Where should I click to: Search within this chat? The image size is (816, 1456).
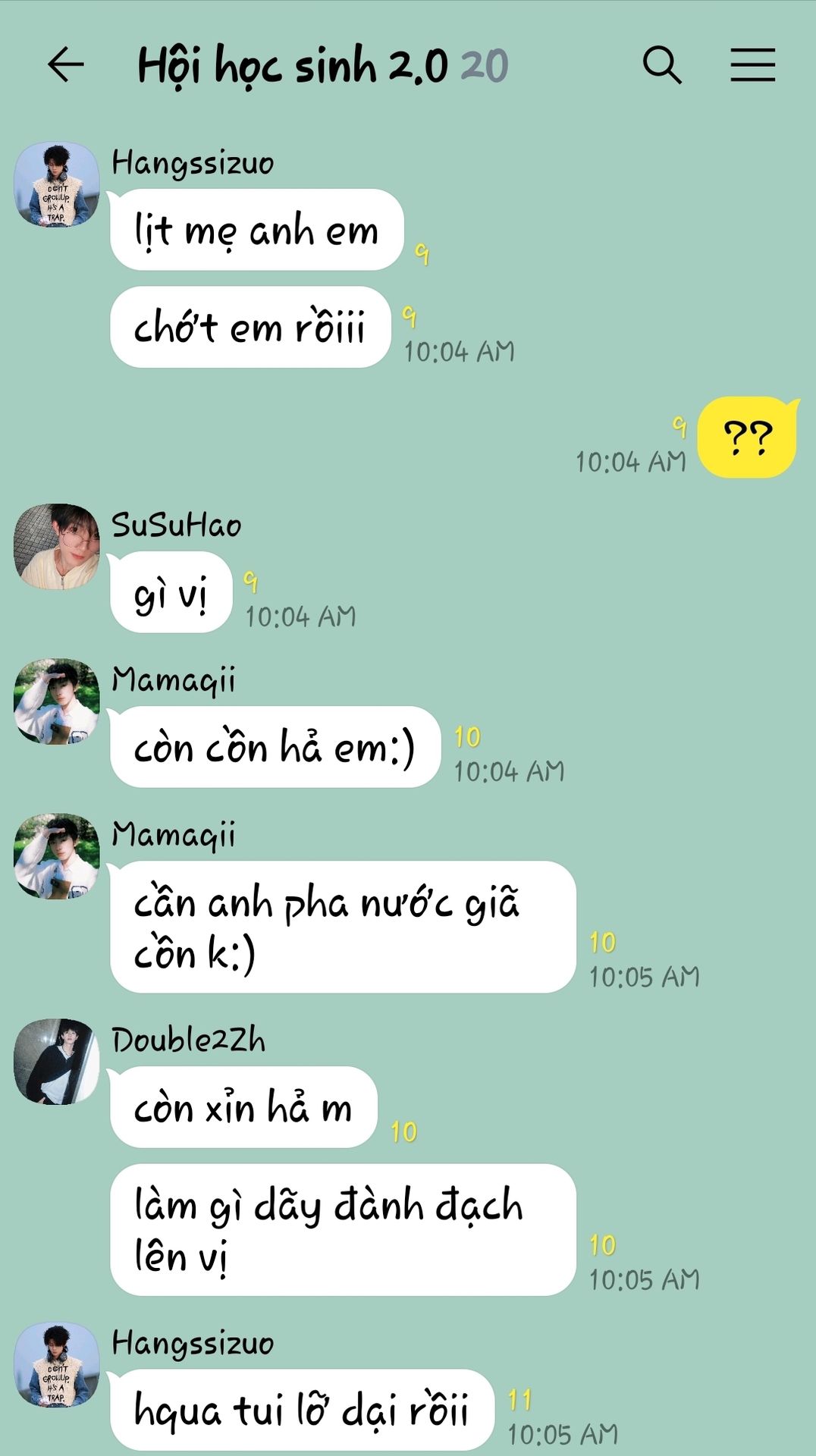point(661,64)
